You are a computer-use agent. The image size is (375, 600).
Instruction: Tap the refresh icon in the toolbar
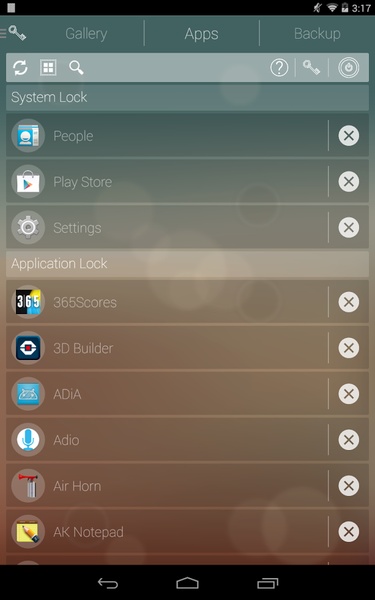(20, 68)
